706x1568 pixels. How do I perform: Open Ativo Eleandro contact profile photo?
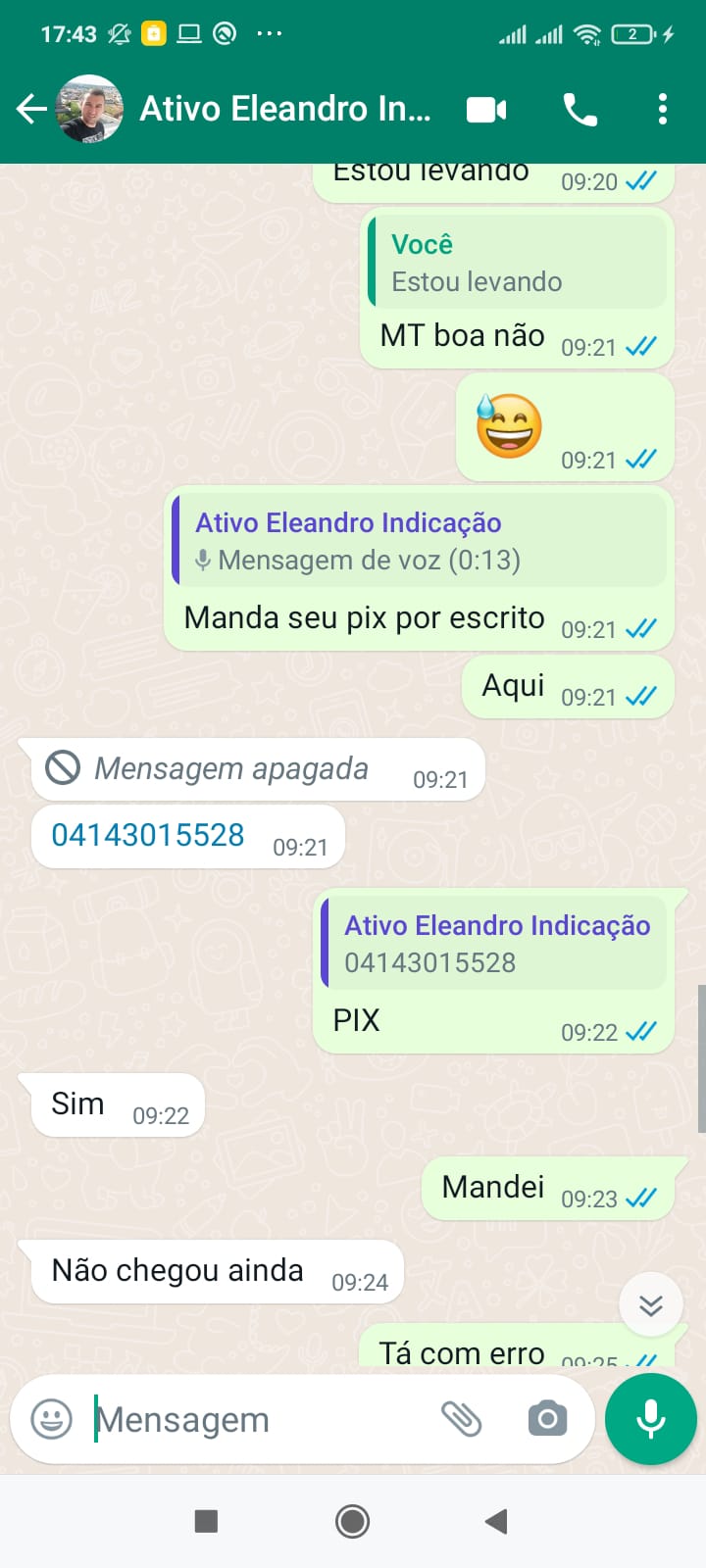[x=90, y=109]
